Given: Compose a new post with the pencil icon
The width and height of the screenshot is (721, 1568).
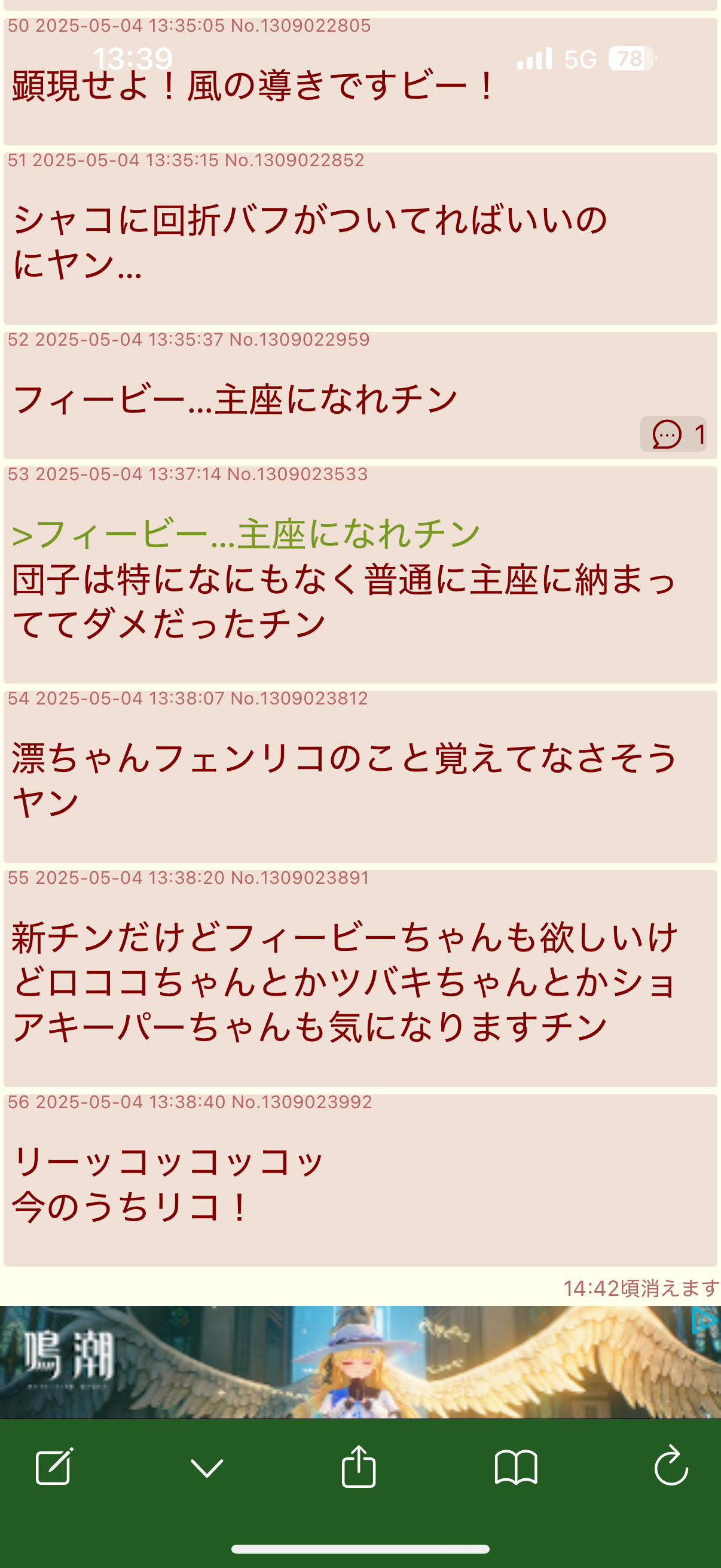Looking at the screenshot, I should 54,1466.
